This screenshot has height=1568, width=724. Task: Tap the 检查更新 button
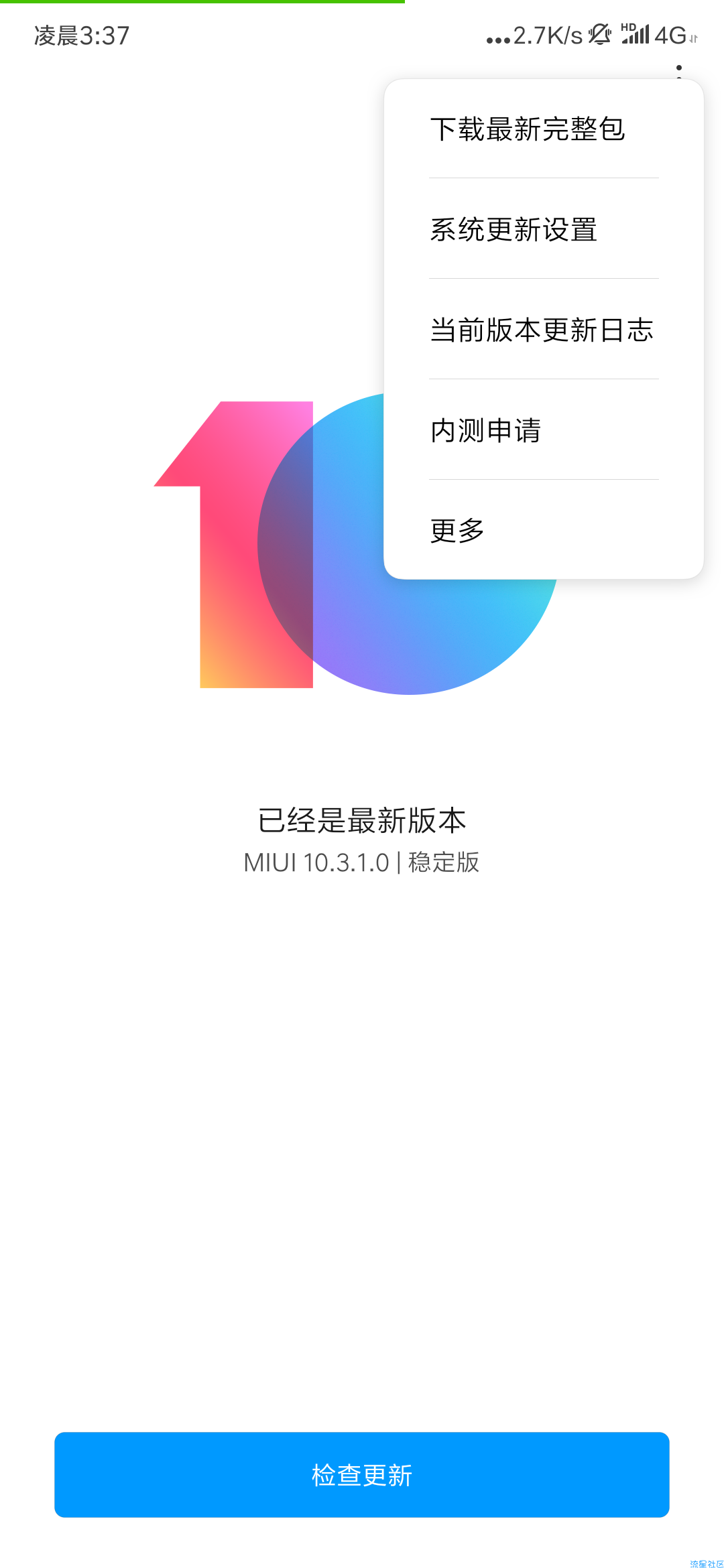coord(362,1474)
